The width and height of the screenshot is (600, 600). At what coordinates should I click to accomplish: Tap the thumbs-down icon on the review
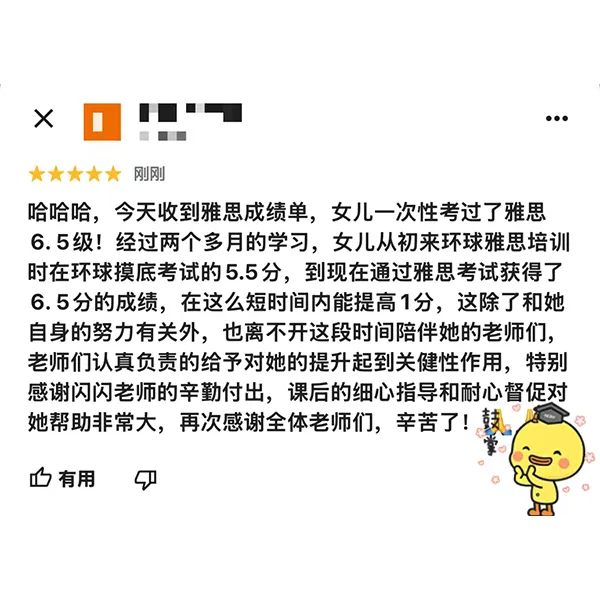point(145,478)
